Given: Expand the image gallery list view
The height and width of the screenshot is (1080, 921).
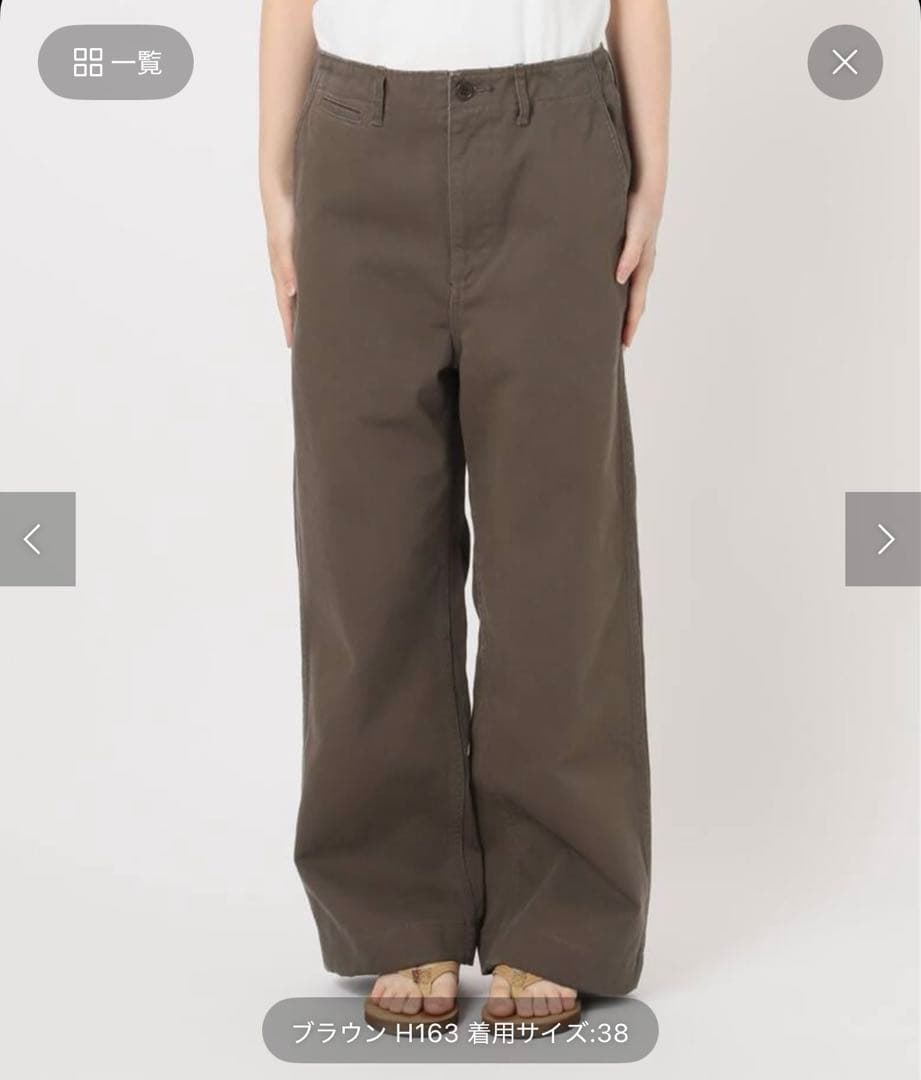Looking at the screenshot, I should coord(113,62).
